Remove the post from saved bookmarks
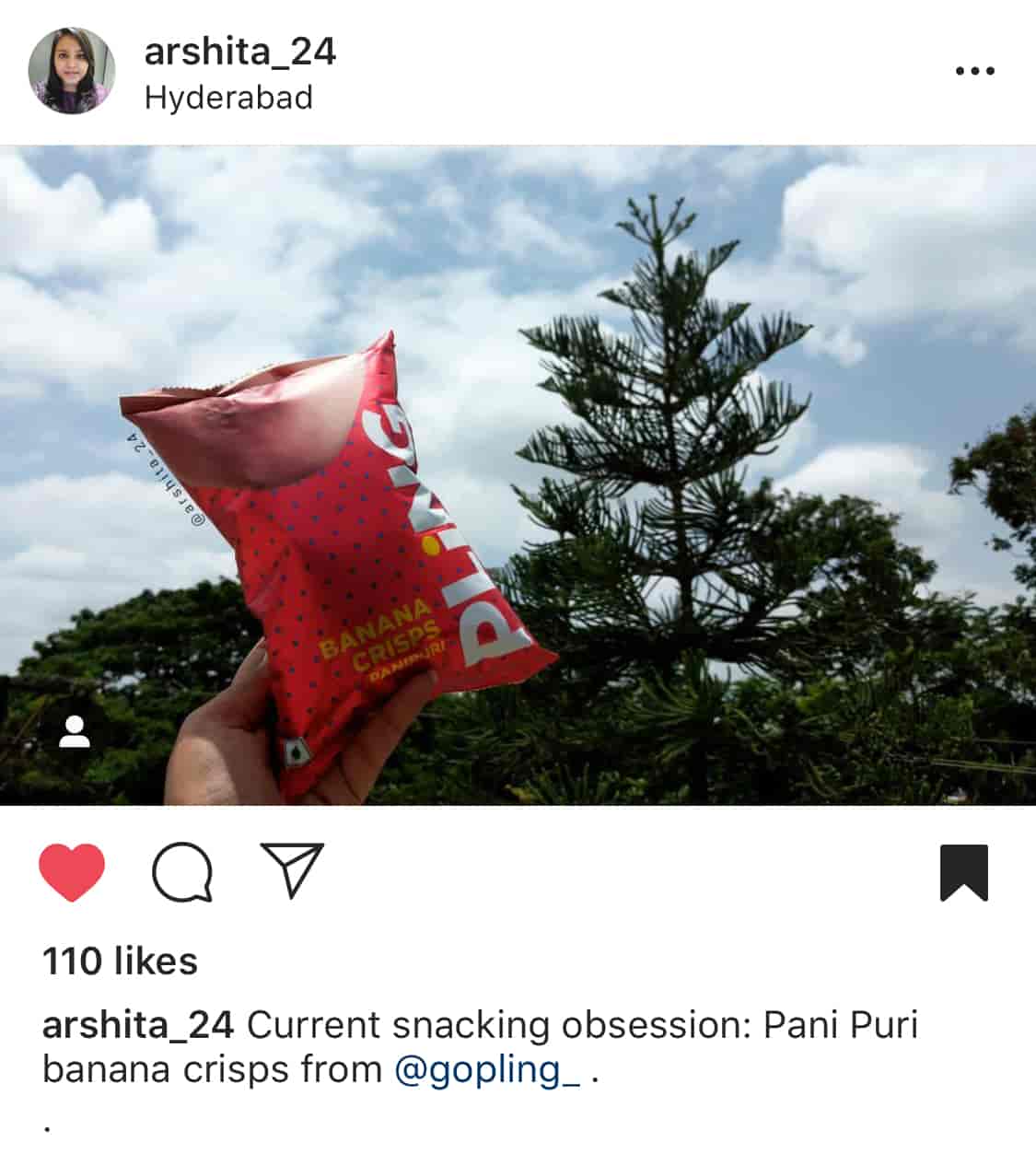 click(x=963, y=871)
